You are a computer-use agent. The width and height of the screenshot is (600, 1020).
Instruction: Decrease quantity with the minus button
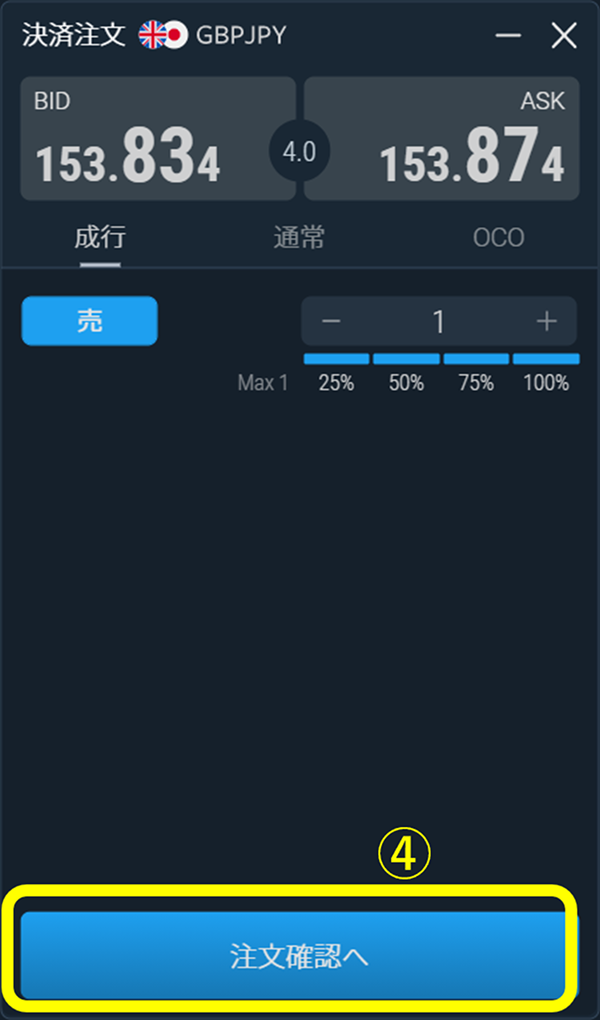(332, 321)
